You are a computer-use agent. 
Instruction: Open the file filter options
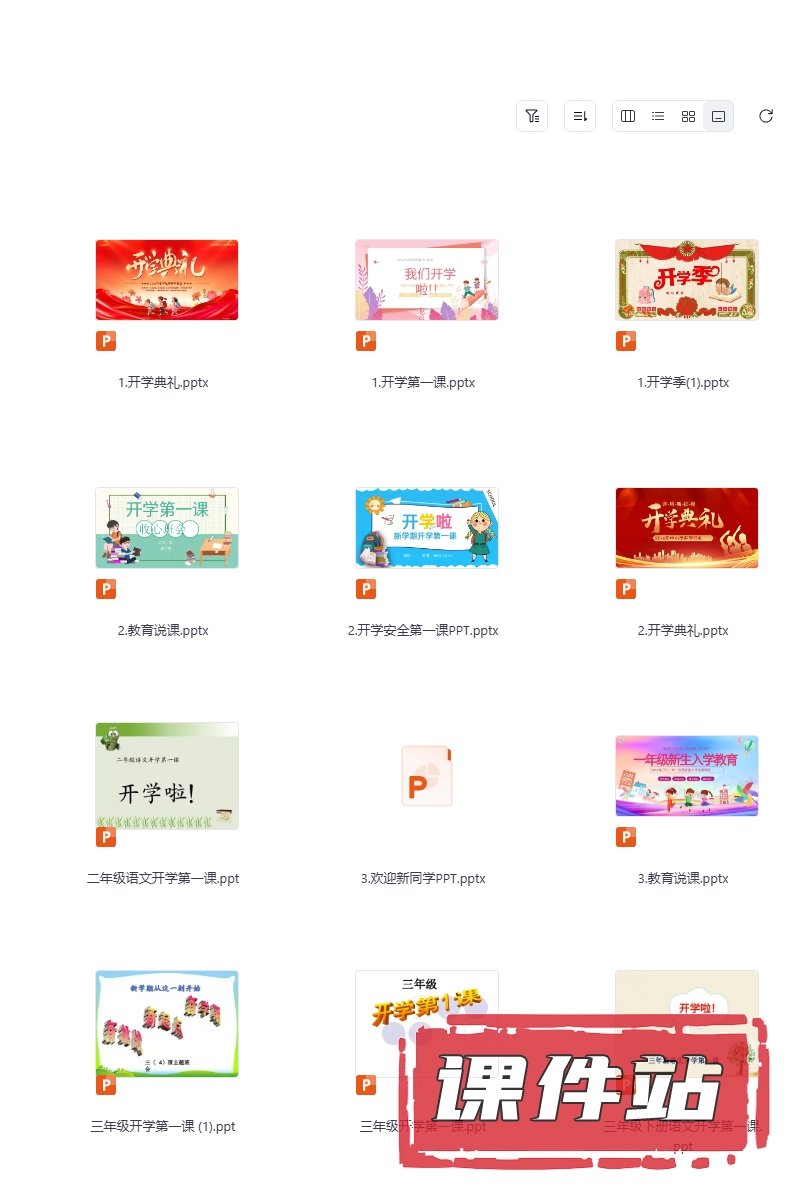(532, 116)
